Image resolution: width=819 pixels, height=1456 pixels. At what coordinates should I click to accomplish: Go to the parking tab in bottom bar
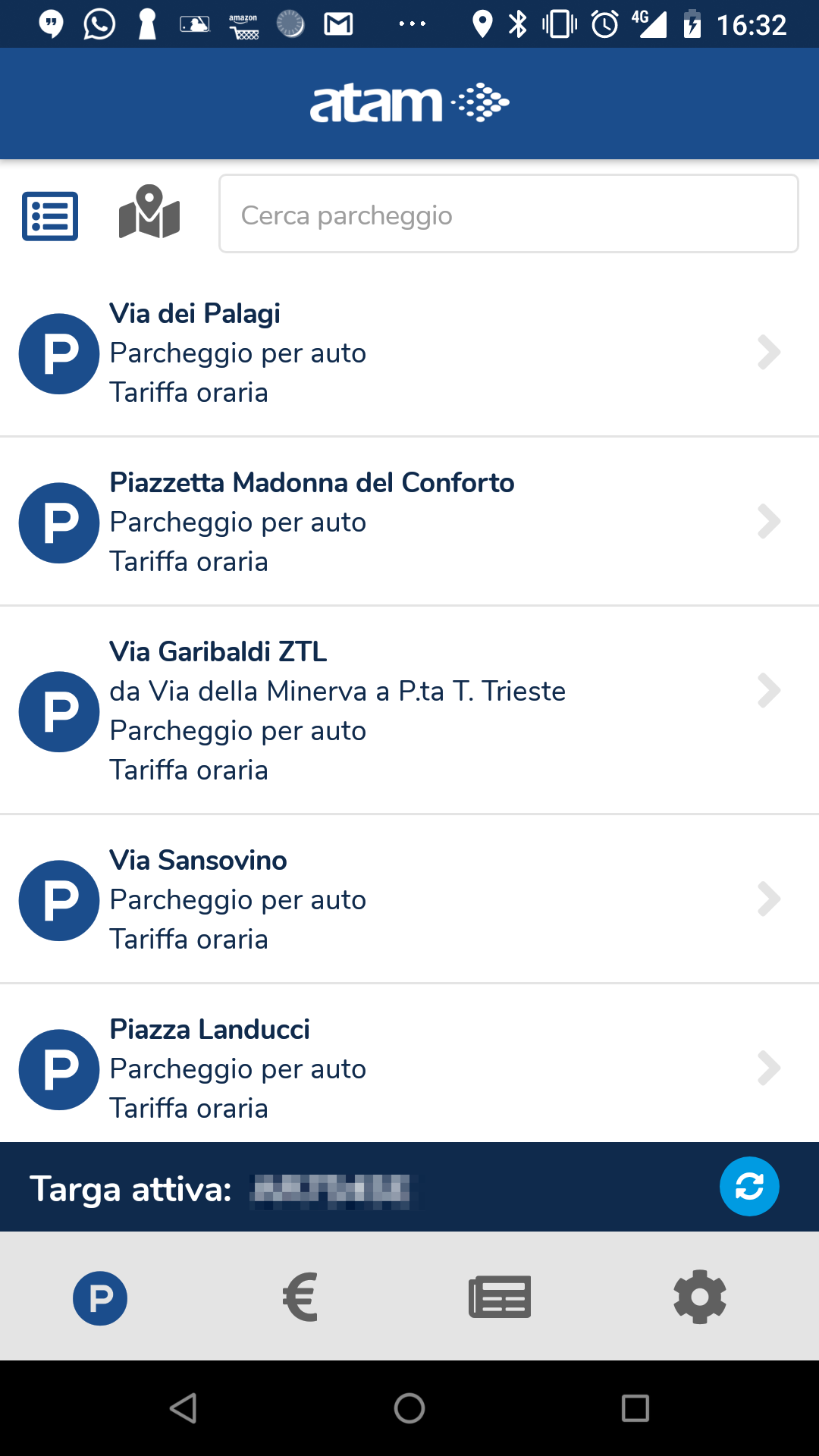(100, 1298)
